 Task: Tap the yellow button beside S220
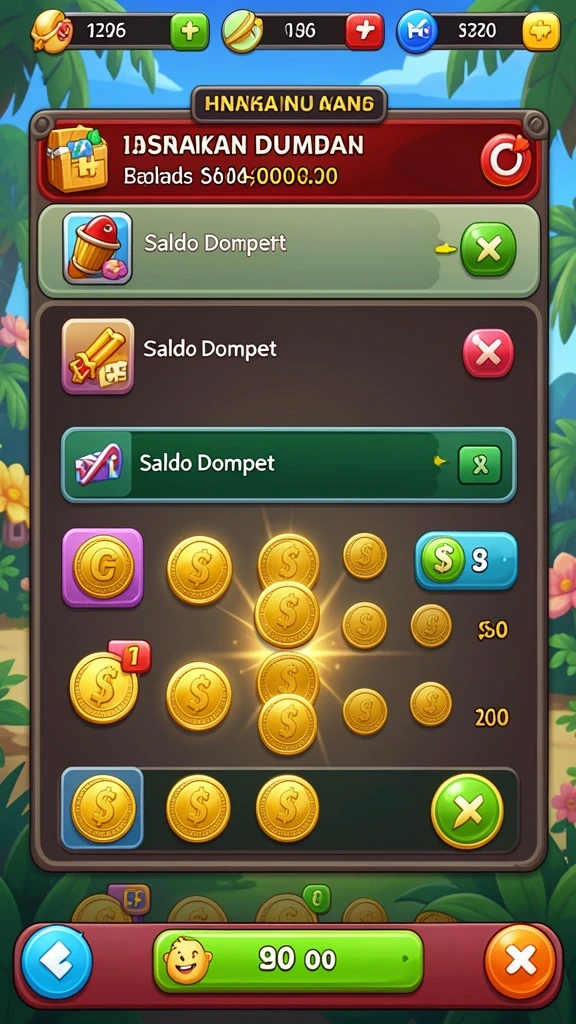click(541, 31)
